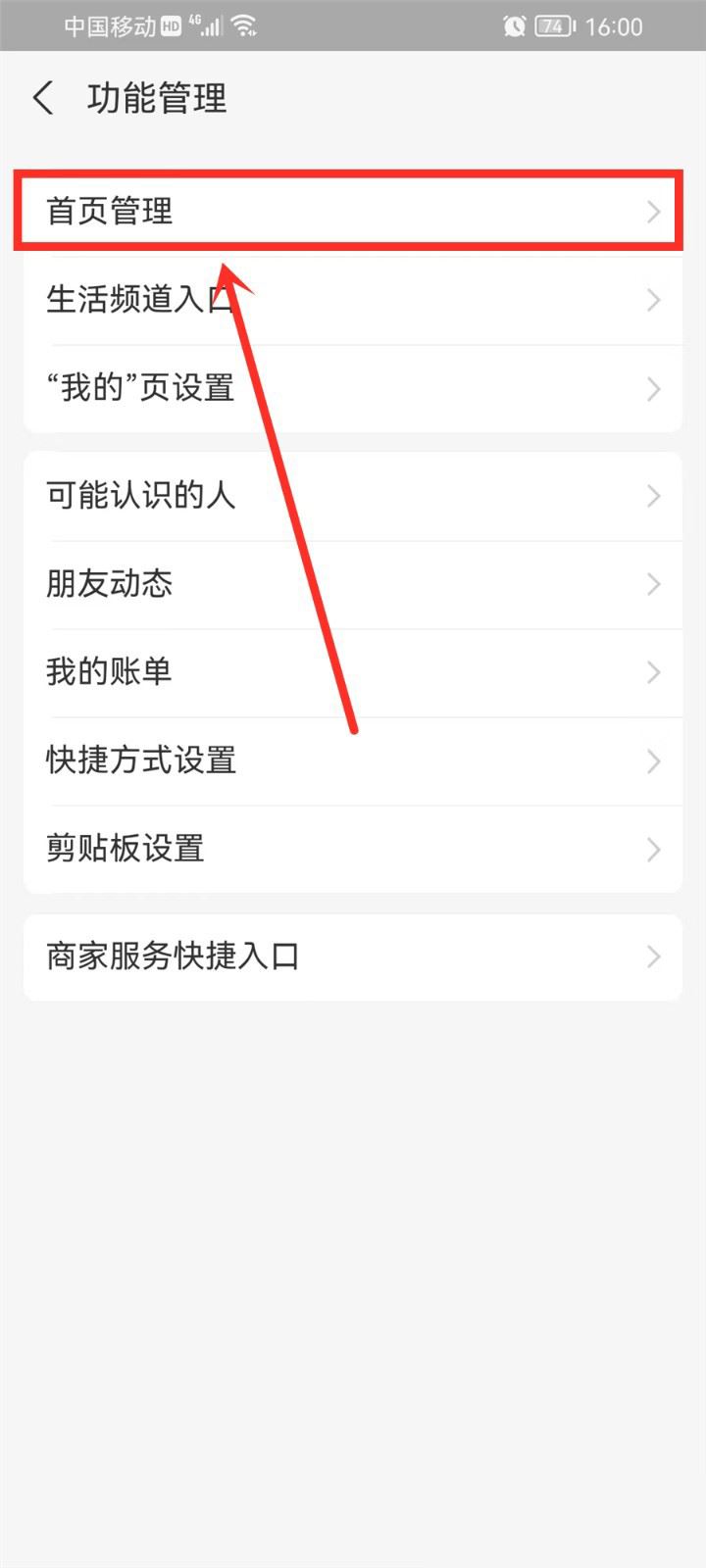Open 快捷方式设置
Image resolution: width=706 pixels, height=1568 pixels.
pyautogui.click(x=353, y=760)
